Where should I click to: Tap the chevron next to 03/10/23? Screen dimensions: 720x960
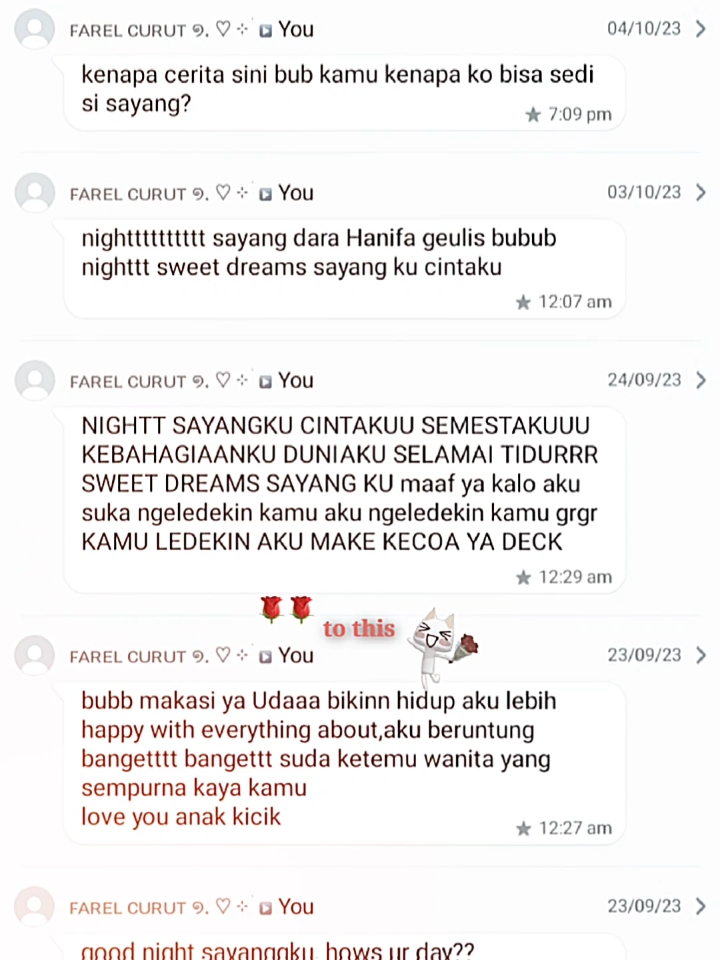(701, 193)
